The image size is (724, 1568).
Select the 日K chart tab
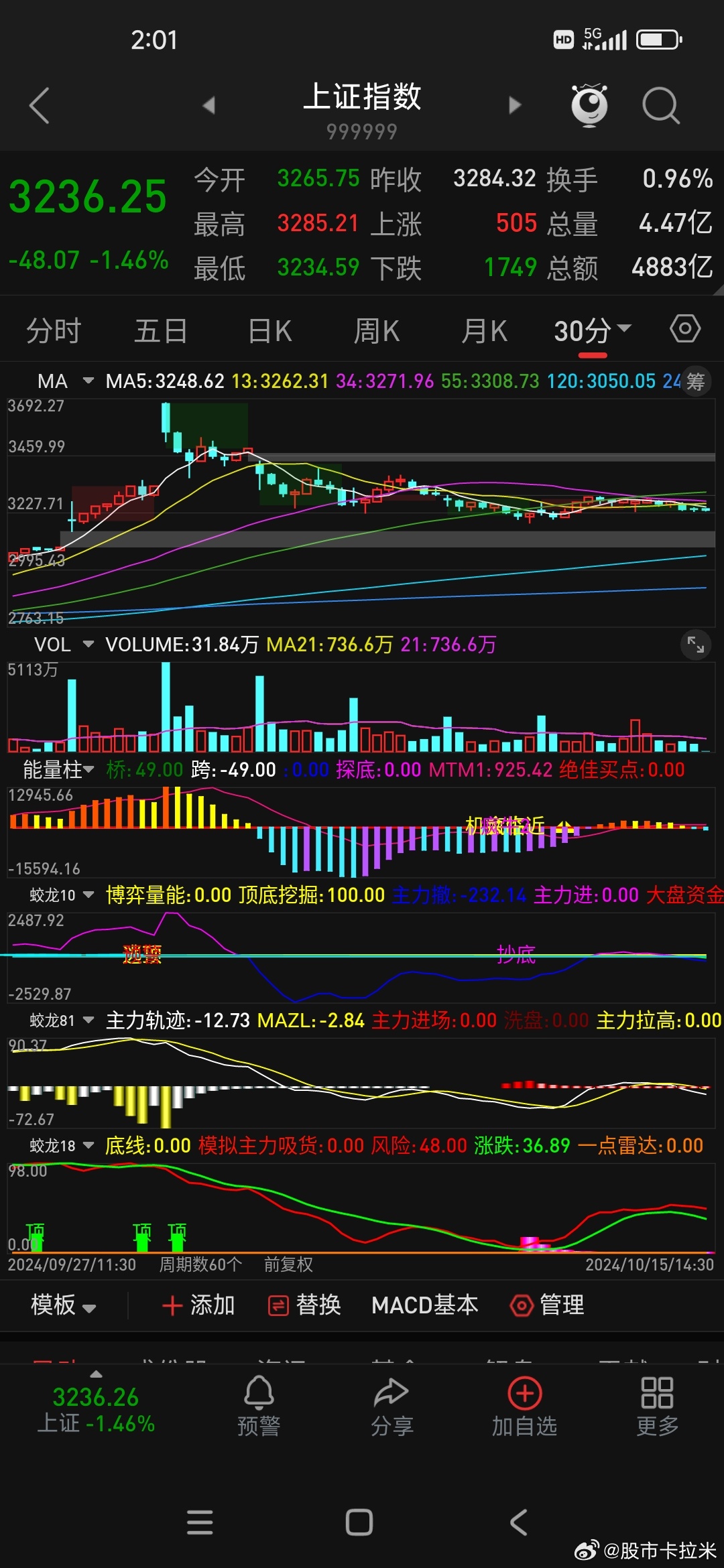269,331
